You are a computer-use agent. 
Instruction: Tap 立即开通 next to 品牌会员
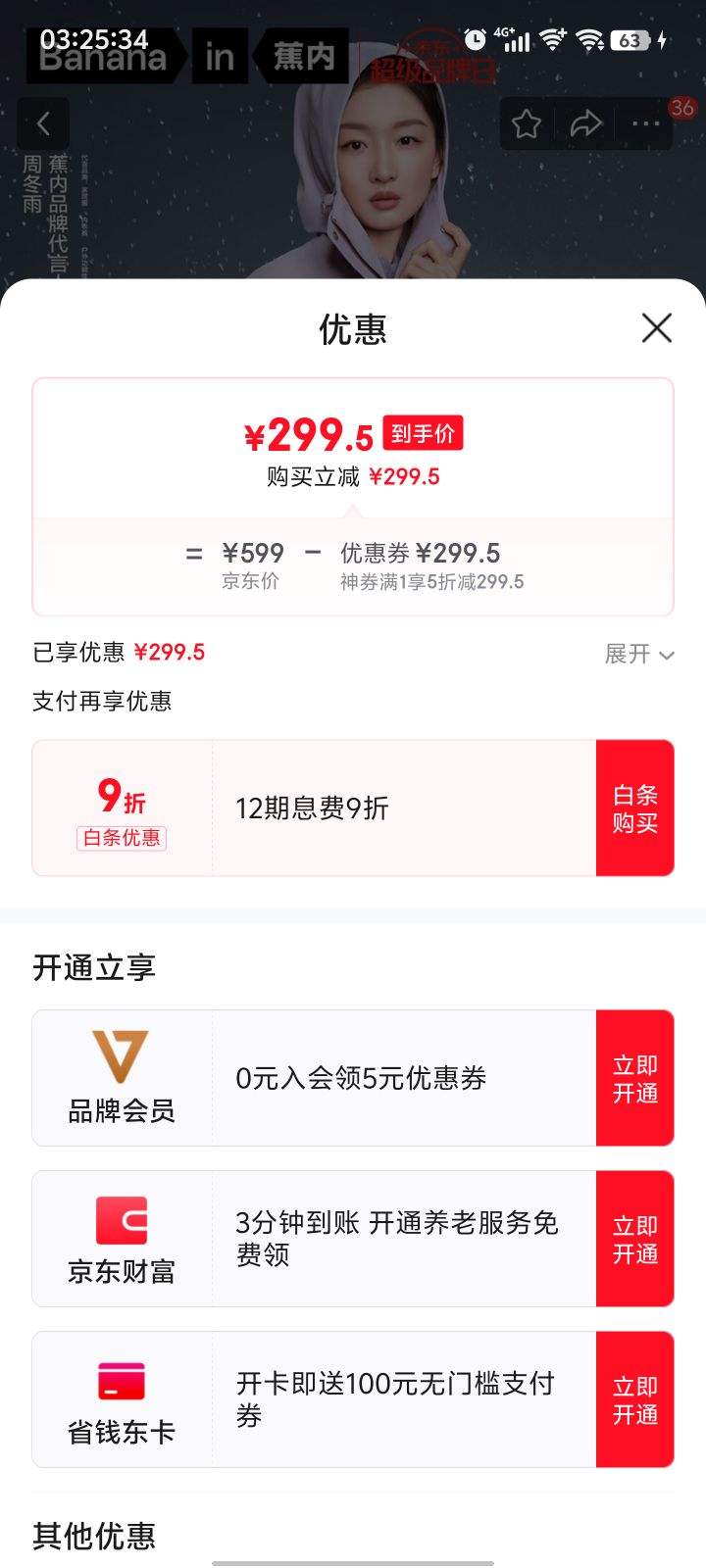[634, 1077]
